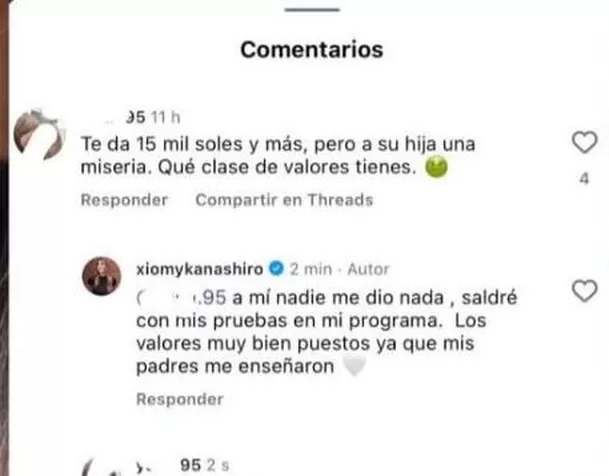This screenshot has height=476, width=609.
Task: Like xiomykanashiro's reply comment
Action: [x=582, y=292]
